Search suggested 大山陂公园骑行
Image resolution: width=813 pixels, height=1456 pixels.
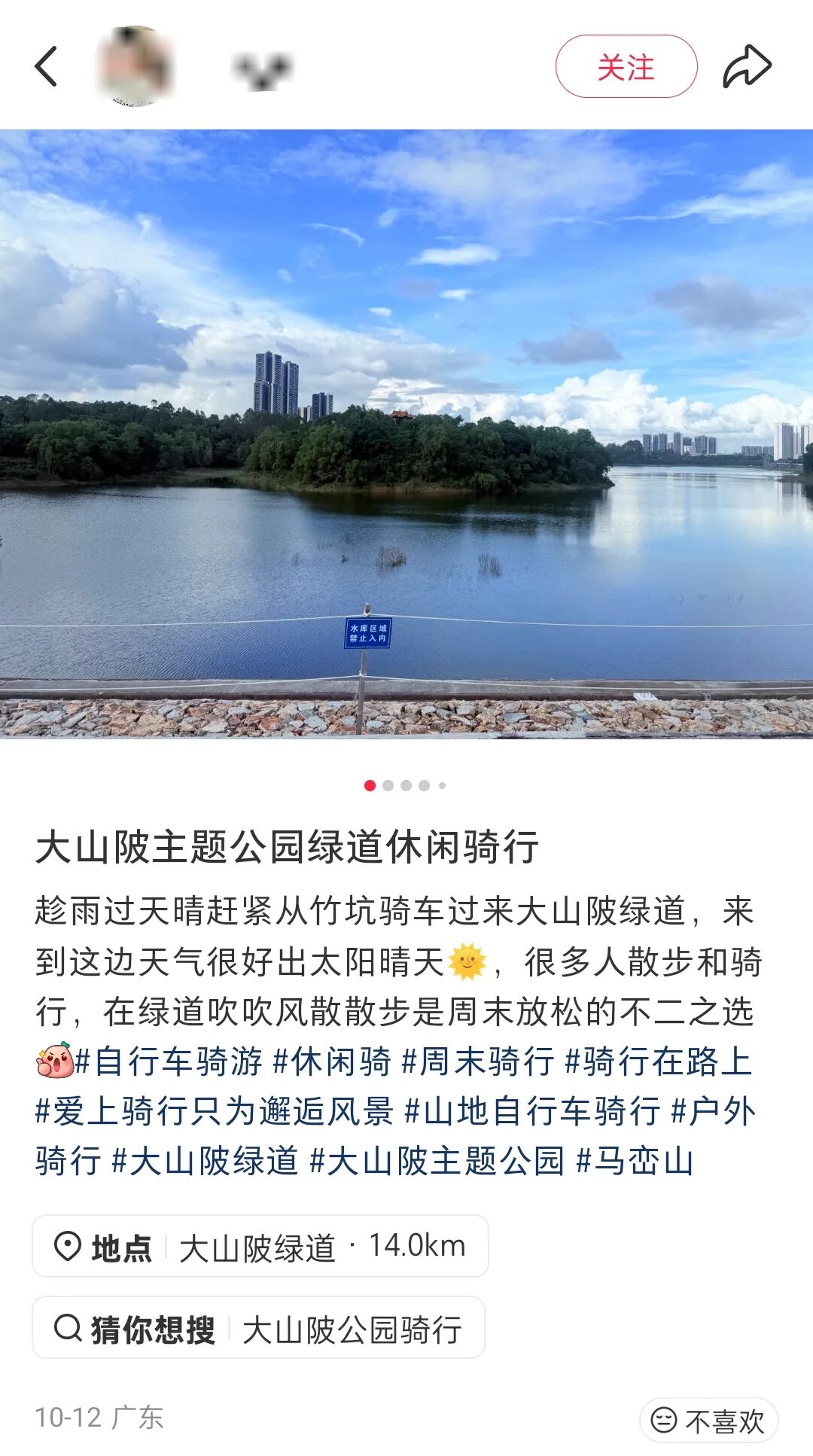pos(258,1328)
